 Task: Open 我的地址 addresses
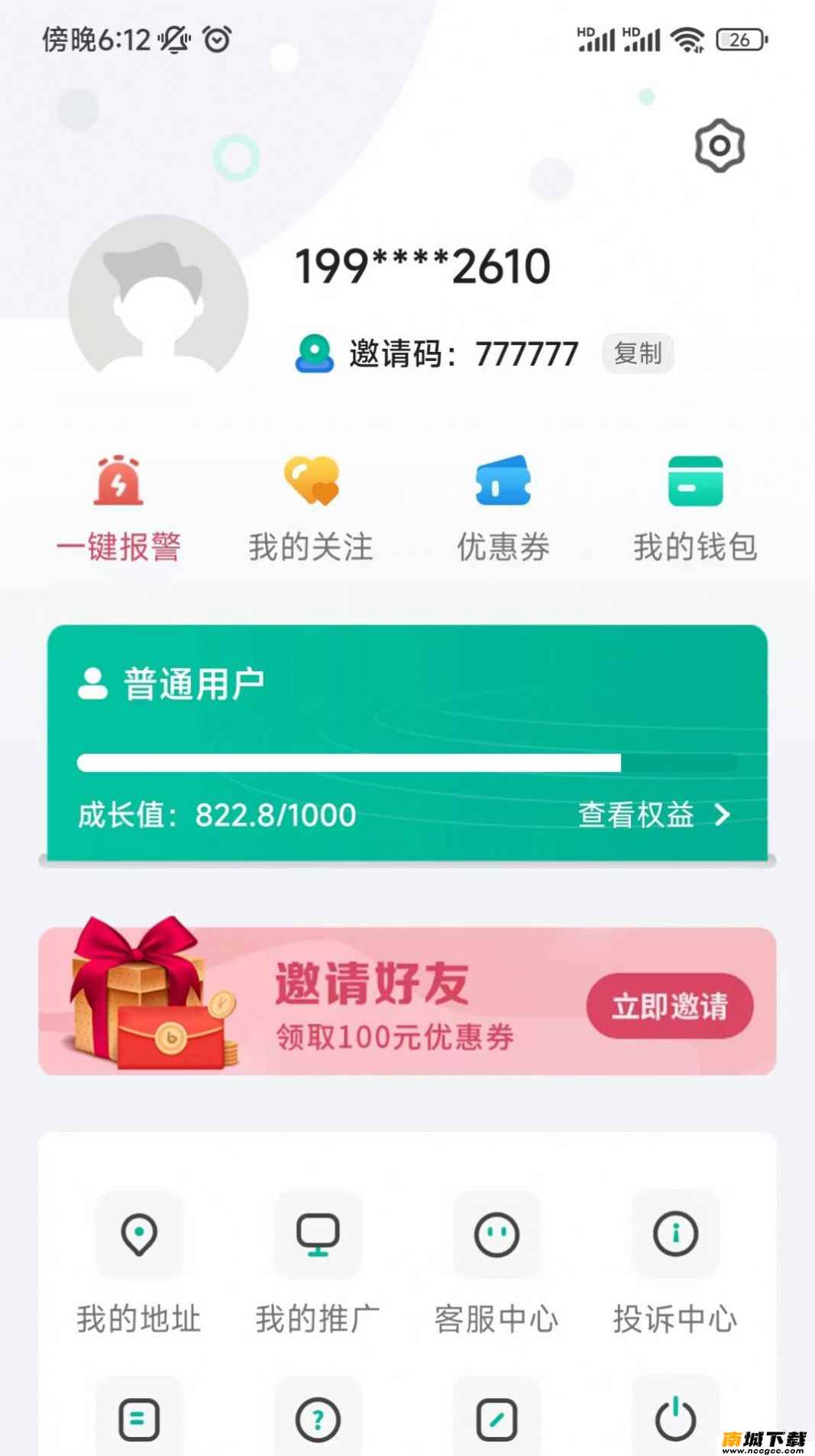pos(139,1261)
